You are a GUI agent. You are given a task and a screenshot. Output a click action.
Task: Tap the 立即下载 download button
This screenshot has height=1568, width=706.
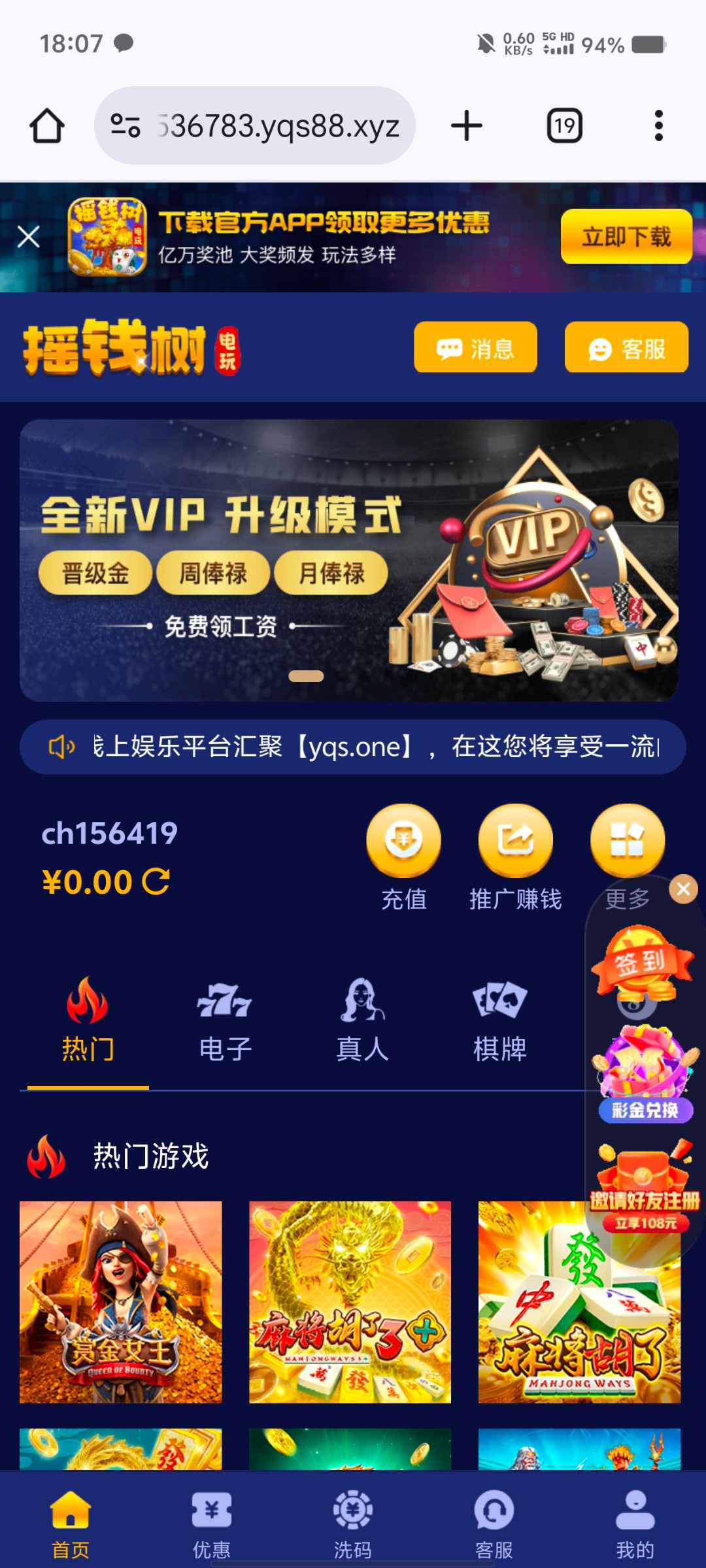[x=626, y=237]
